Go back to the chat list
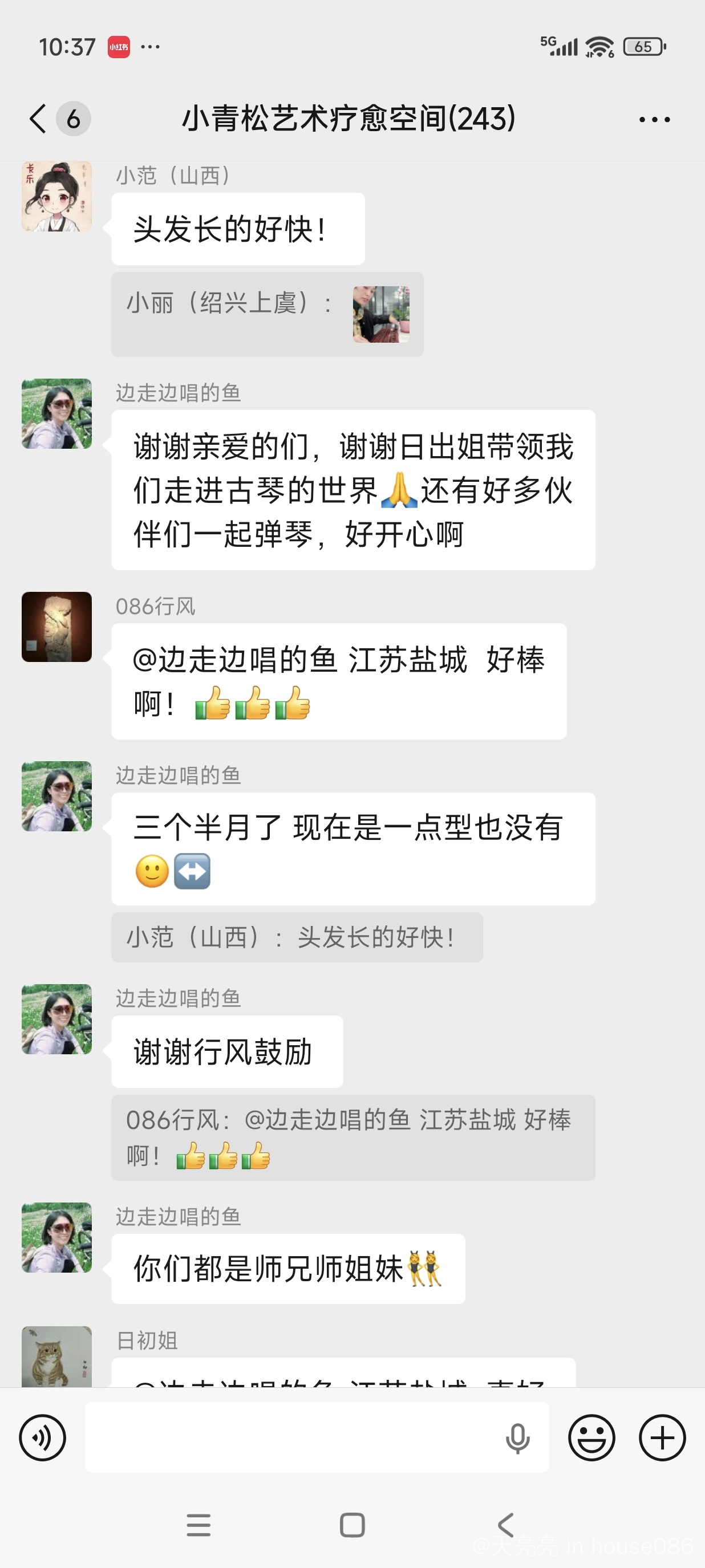This screenshot has width=705, height=1568. (38, 118)
